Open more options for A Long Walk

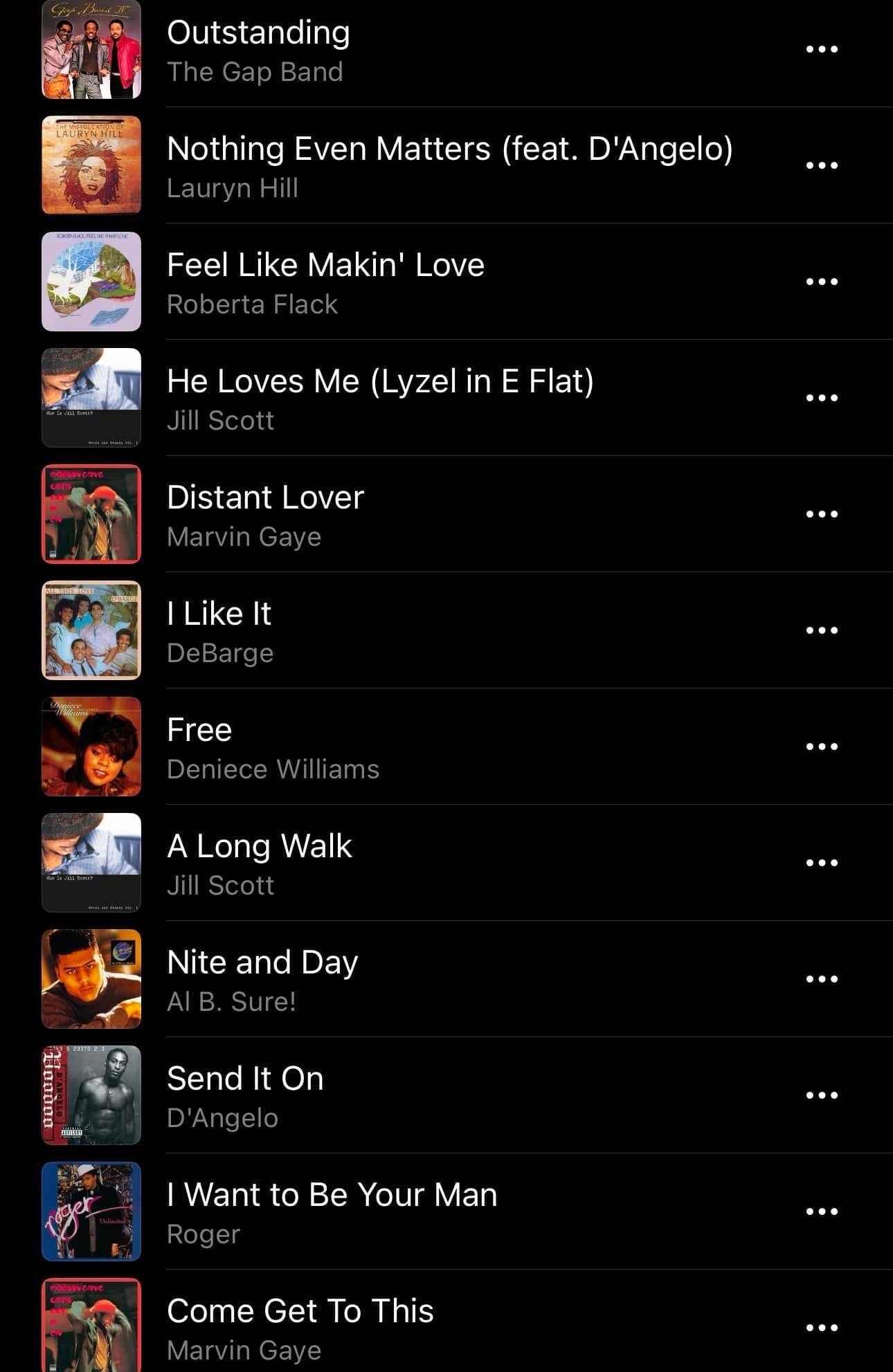click(822, 863)
